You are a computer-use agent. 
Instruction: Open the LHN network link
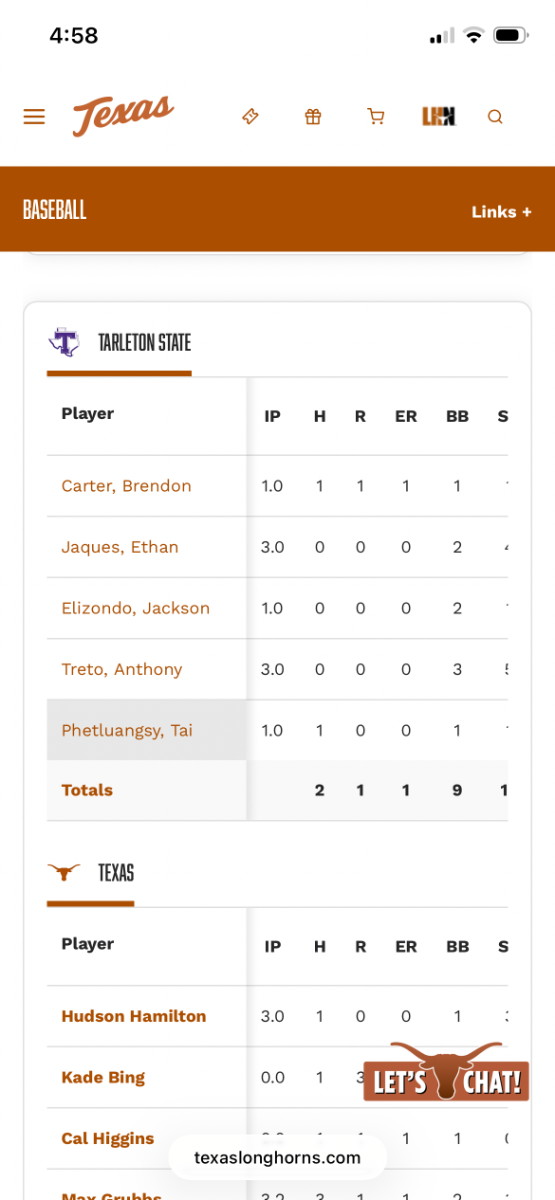coord(438,117)
